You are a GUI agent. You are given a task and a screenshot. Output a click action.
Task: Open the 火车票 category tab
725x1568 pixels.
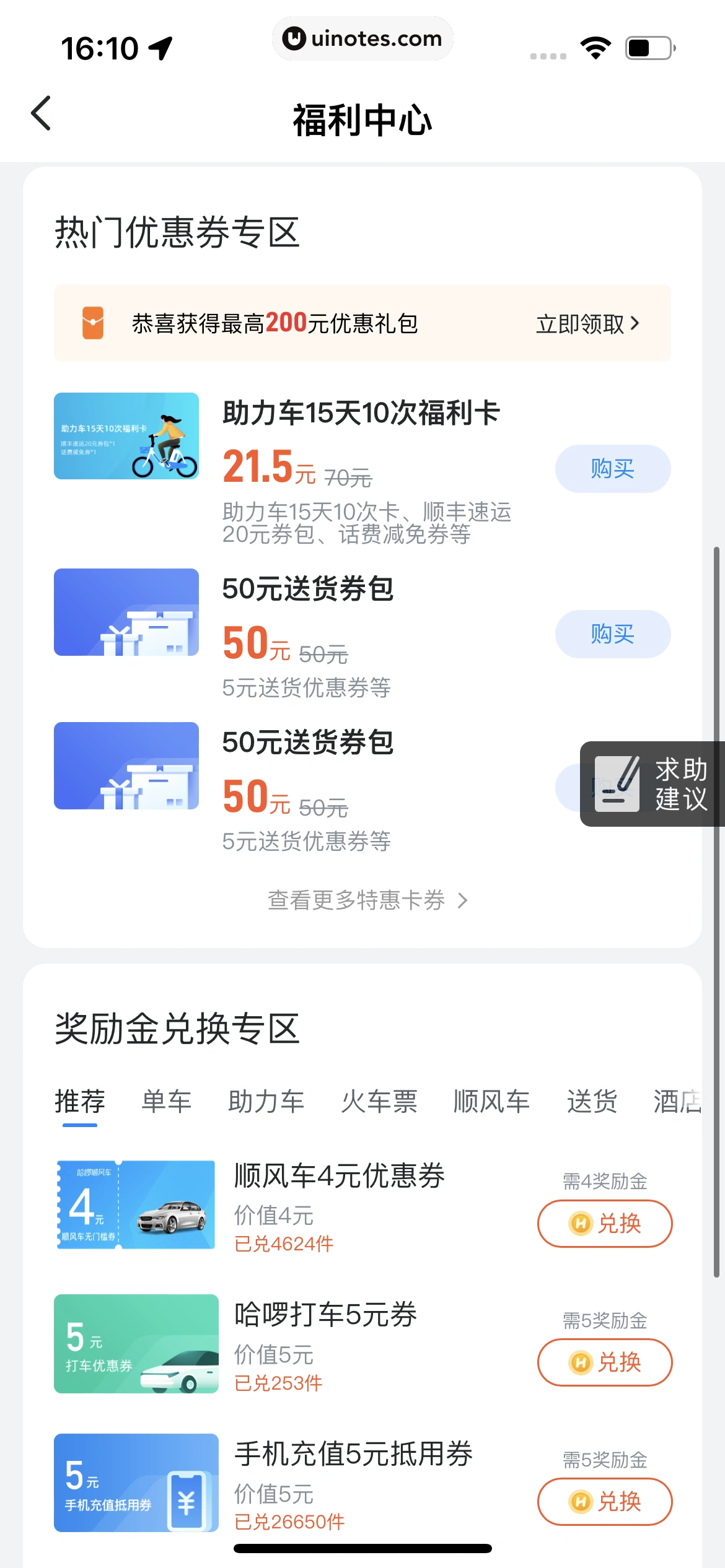[x=379, y=1102]
